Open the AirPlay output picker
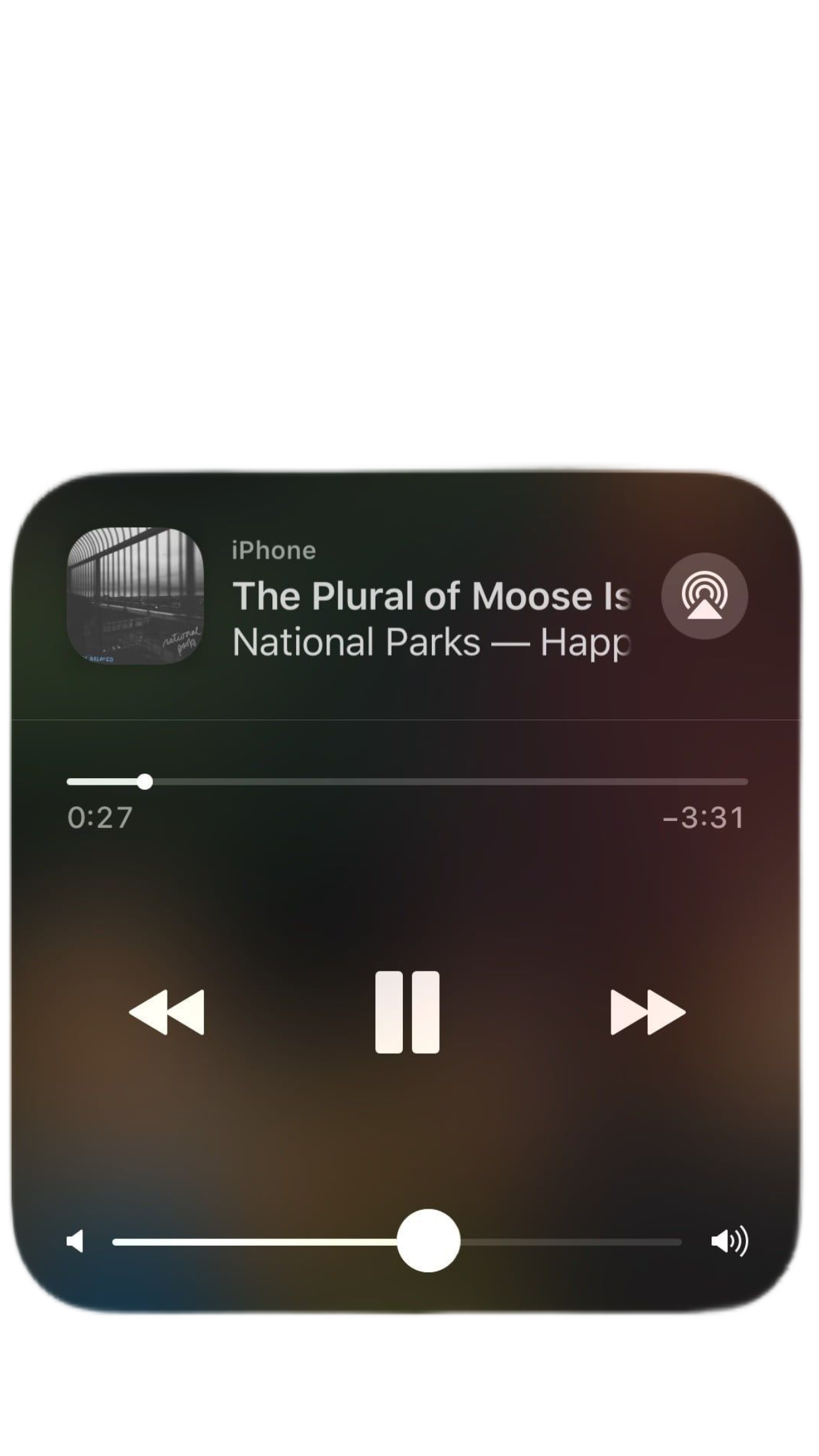819x1456 pixels. tap(704, 595)
